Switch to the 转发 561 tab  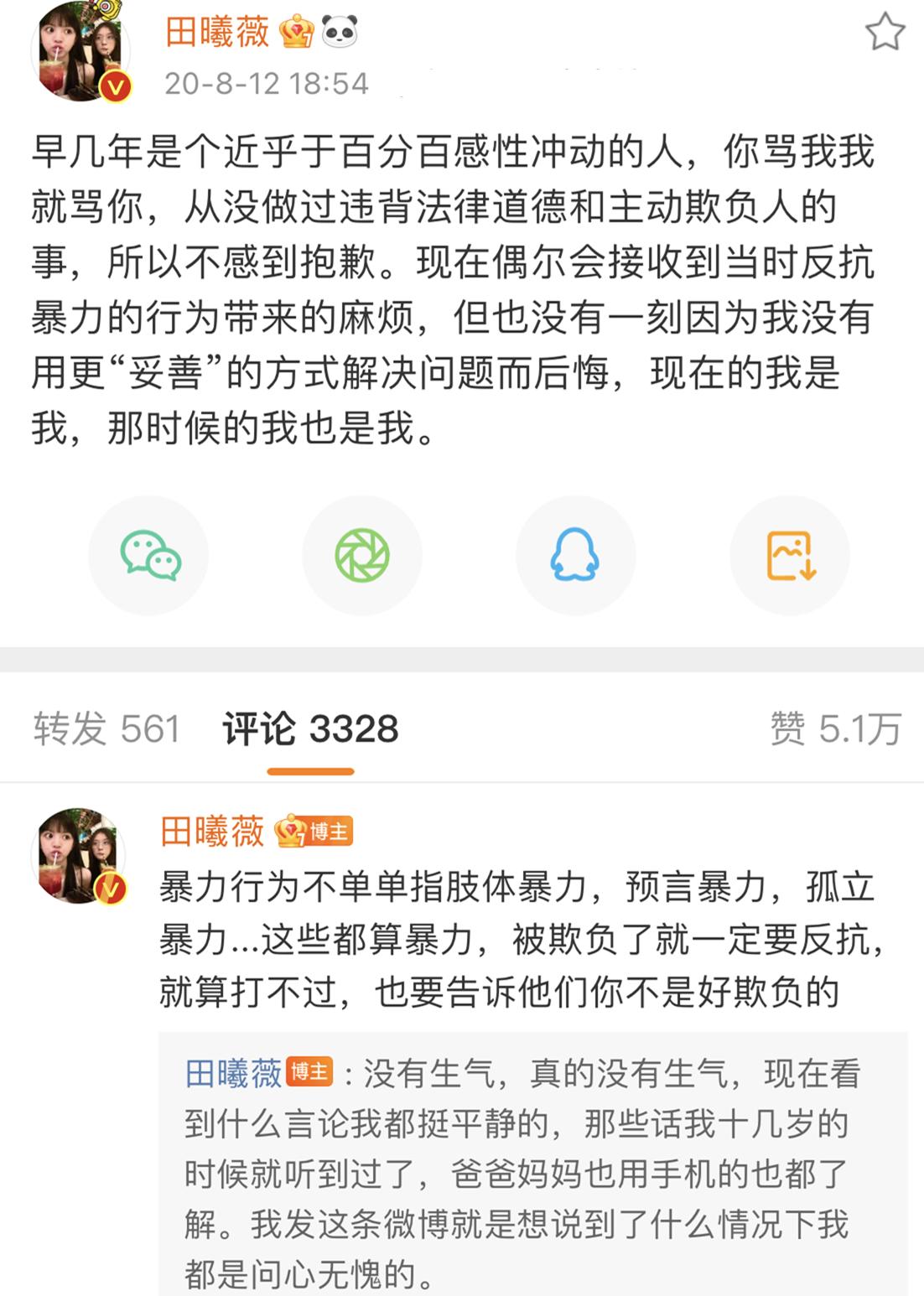(106, 728)
